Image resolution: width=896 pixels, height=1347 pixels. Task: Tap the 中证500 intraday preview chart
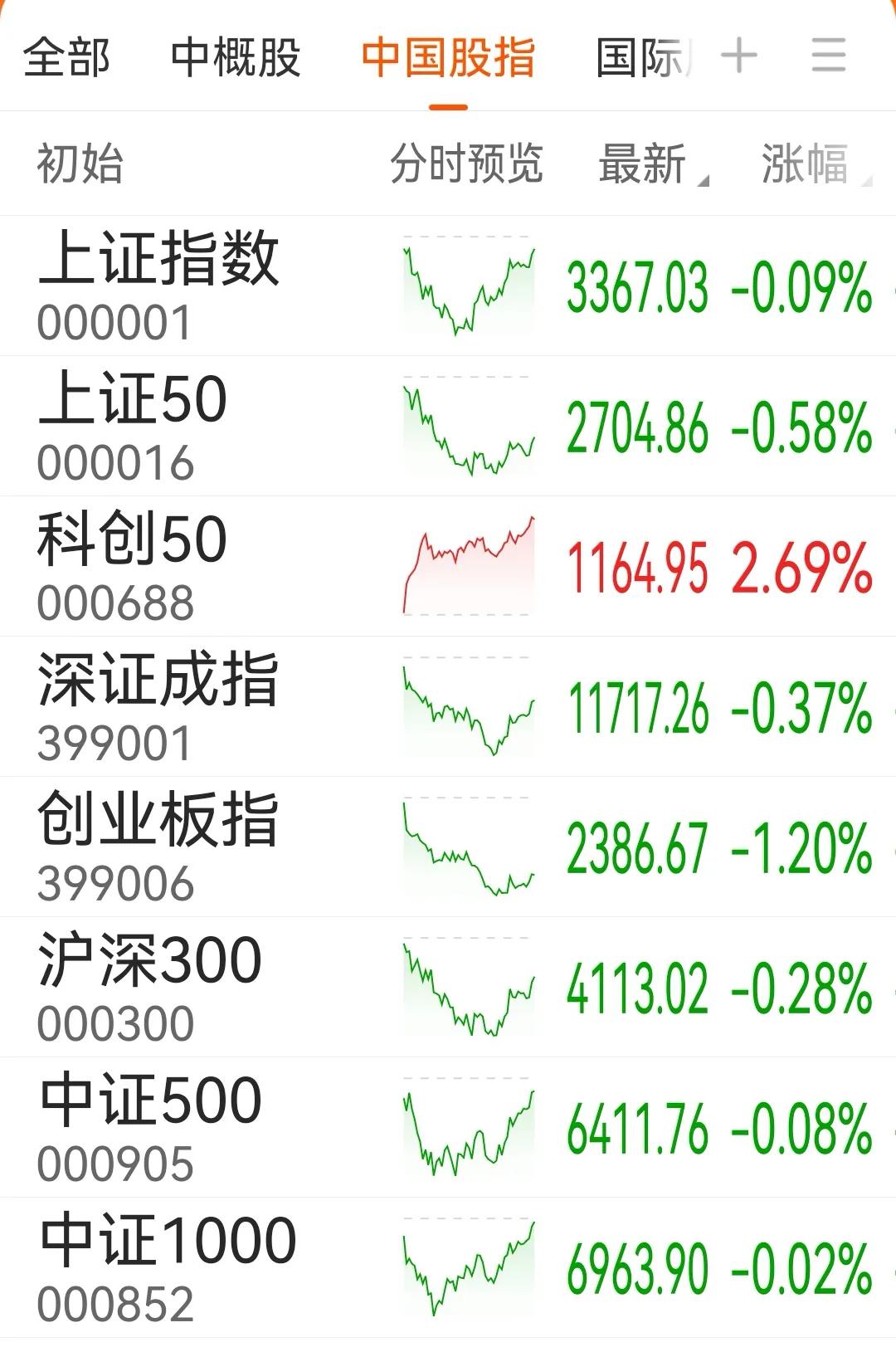tap(468, 1129)
